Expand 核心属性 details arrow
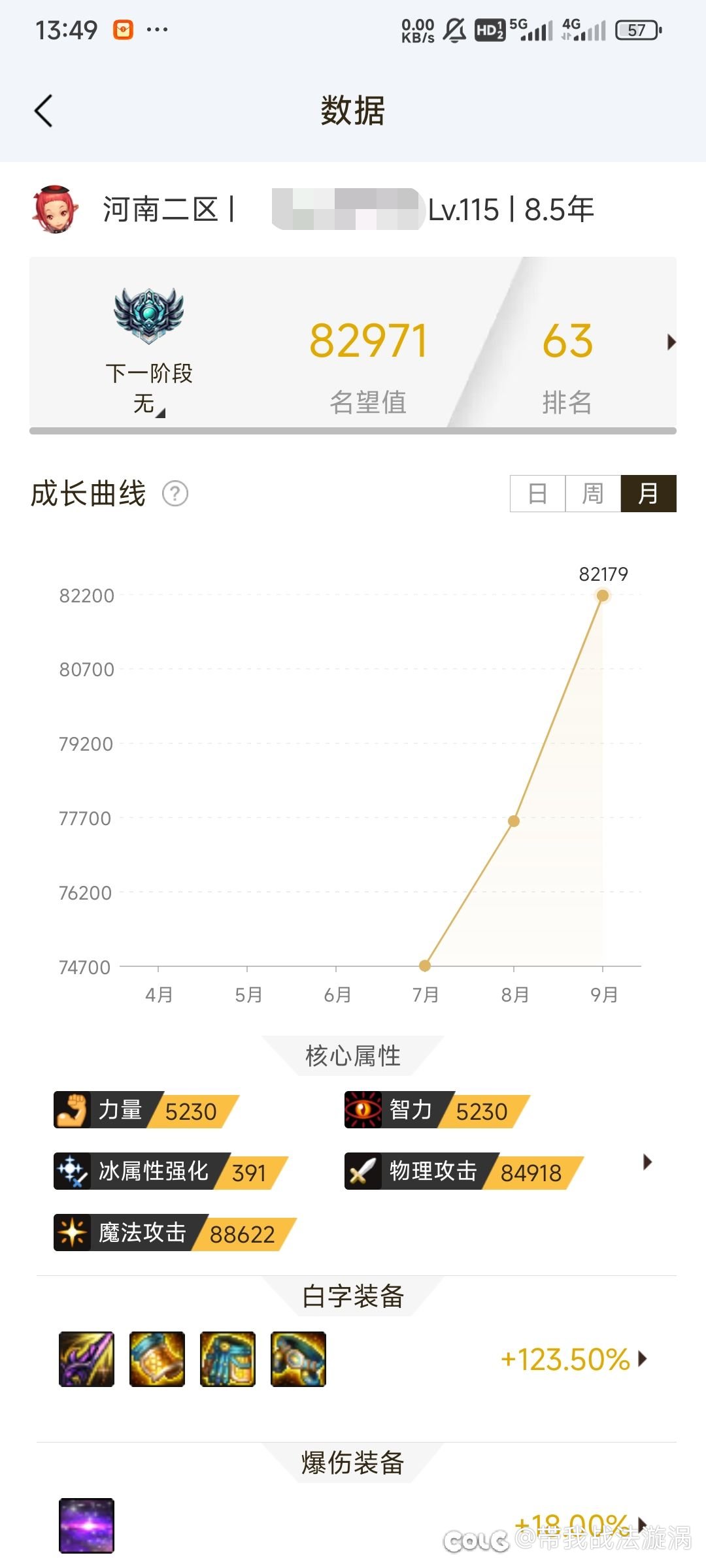The height and width of the screenshot is (1568, 706). (x=647, y=1162)
